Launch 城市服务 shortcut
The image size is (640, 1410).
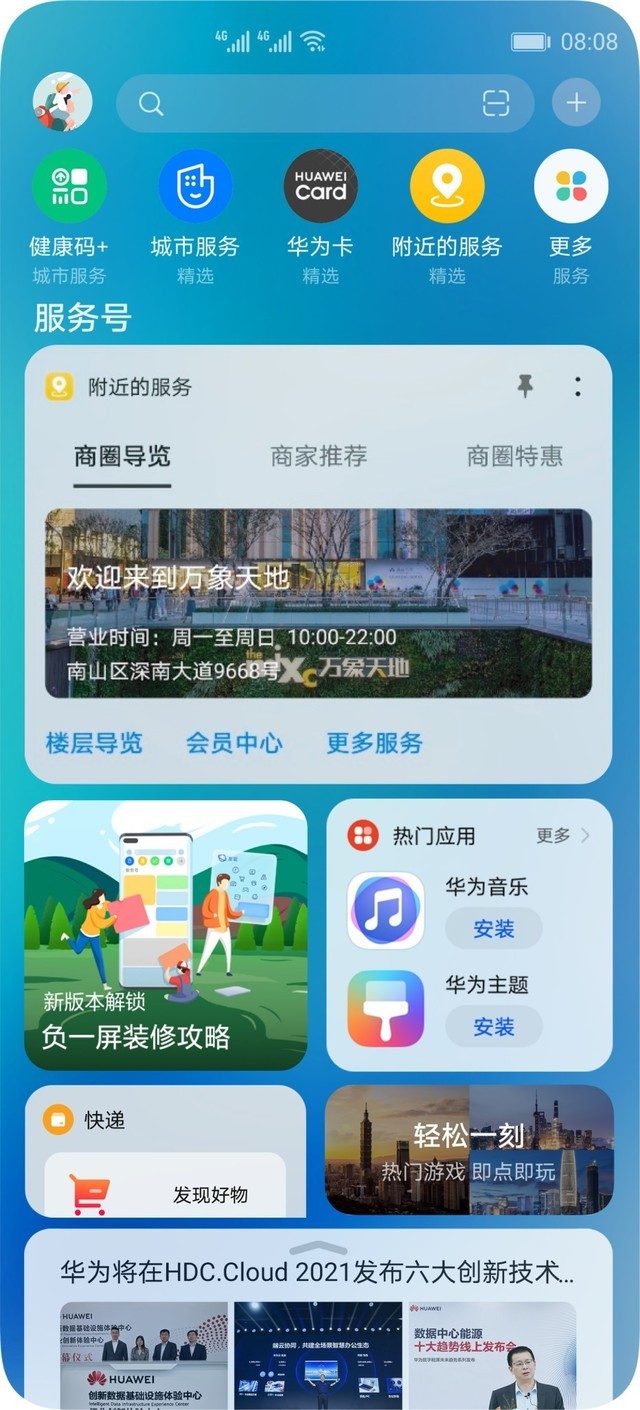(195, 186)
